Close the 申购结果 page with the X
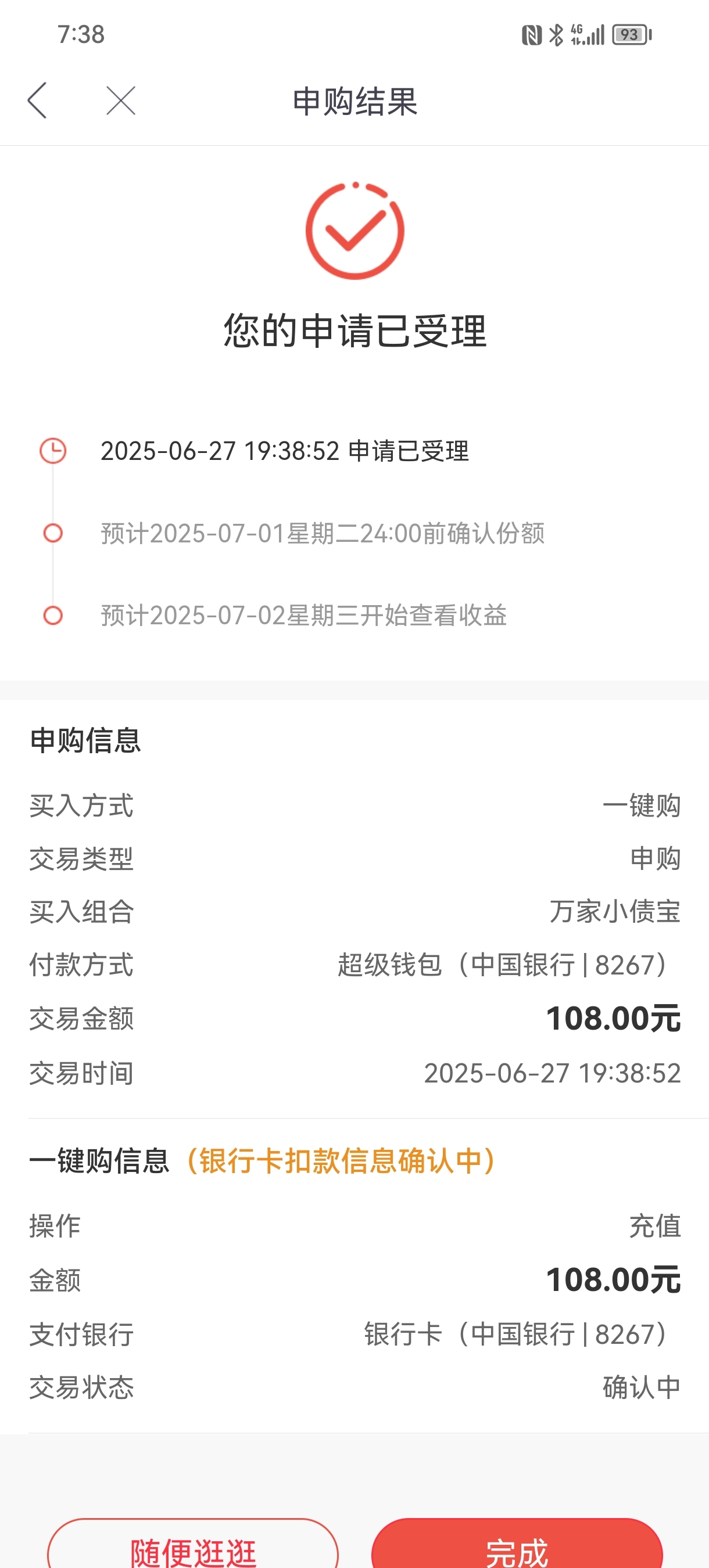This screenshot has width=709, height=1568. coord(121,100)
